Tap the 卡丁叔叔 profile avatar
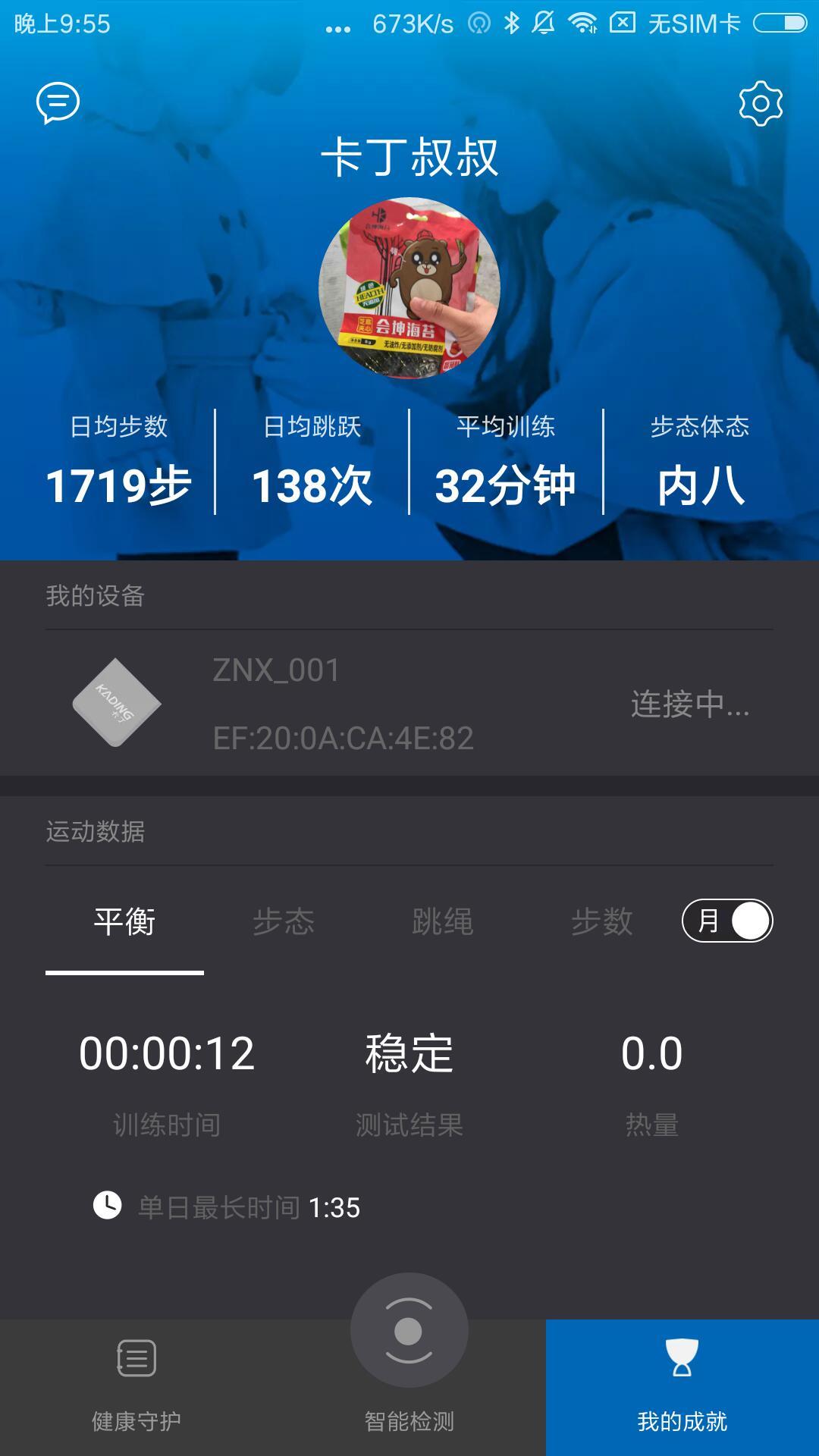 pos(409,288)
